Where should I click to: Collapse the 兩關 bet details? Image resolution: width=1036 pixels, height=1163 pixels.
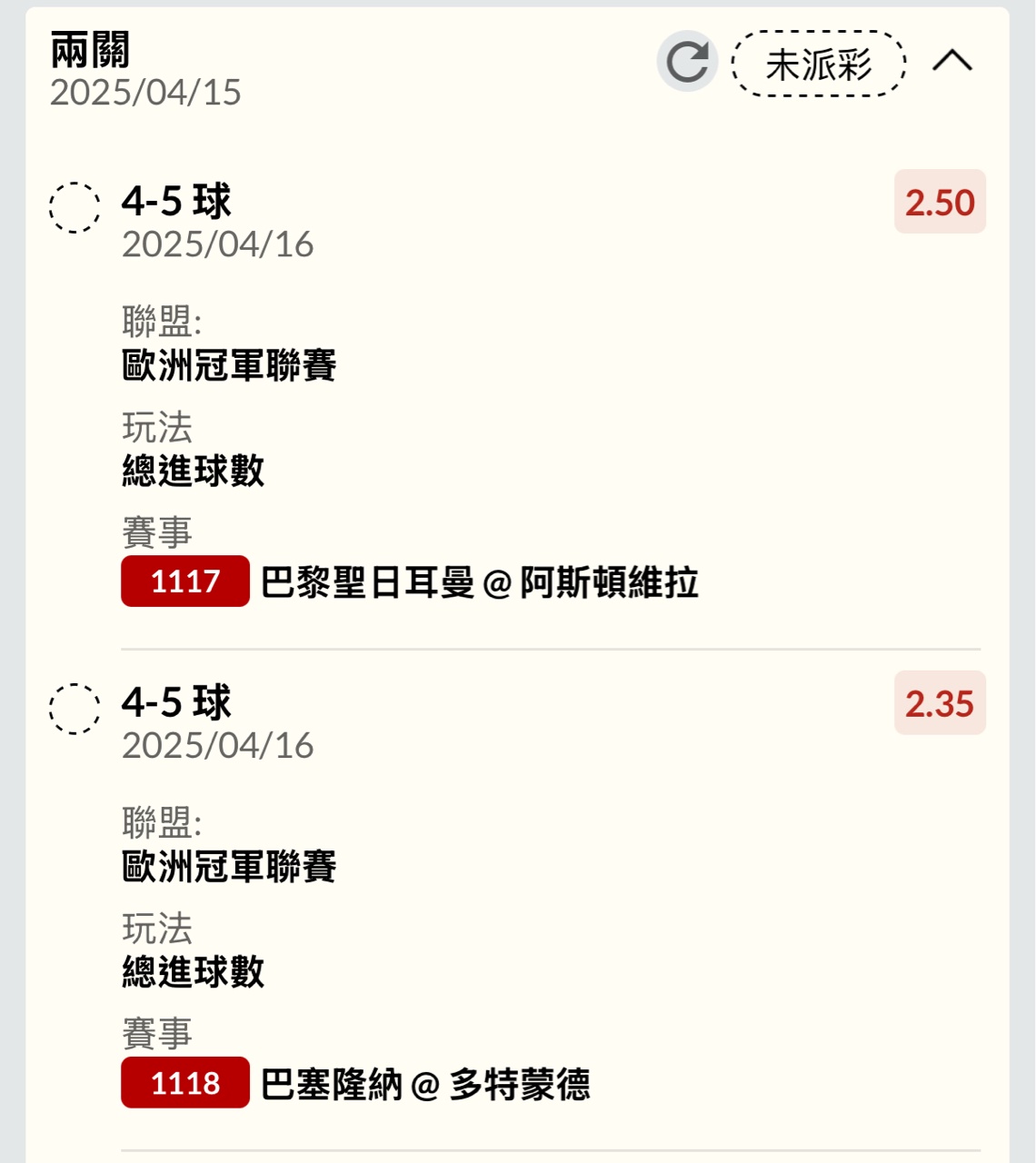(x=951, y=62)
